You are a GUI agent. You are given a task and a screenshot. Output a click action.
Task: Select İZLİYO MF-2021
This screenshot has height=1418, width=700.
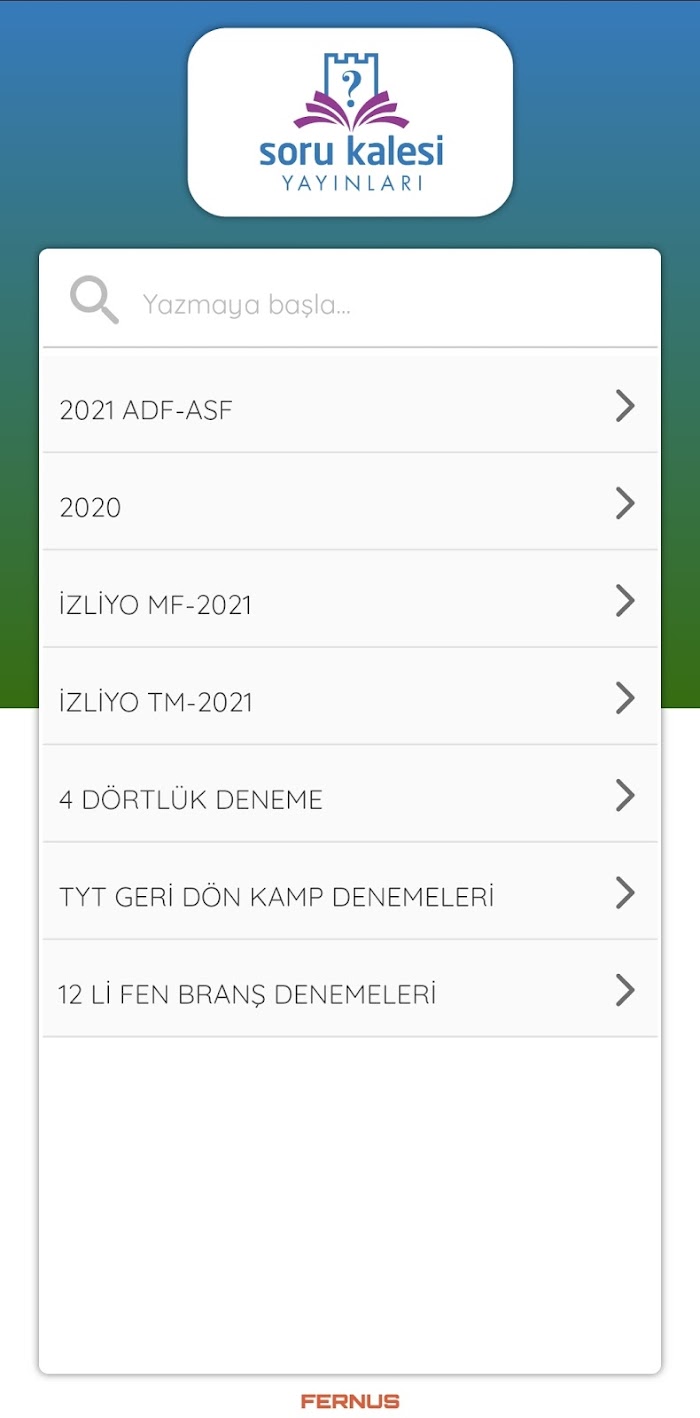[350, 599]
